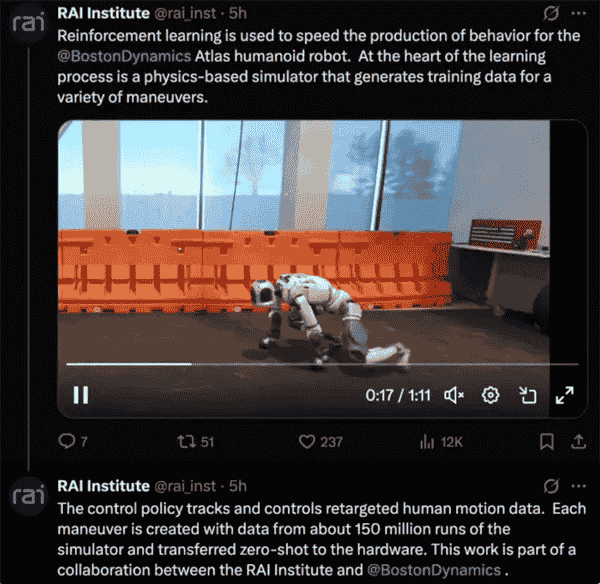Share the first RAI Institute post
600x584 pixels.
577,441
